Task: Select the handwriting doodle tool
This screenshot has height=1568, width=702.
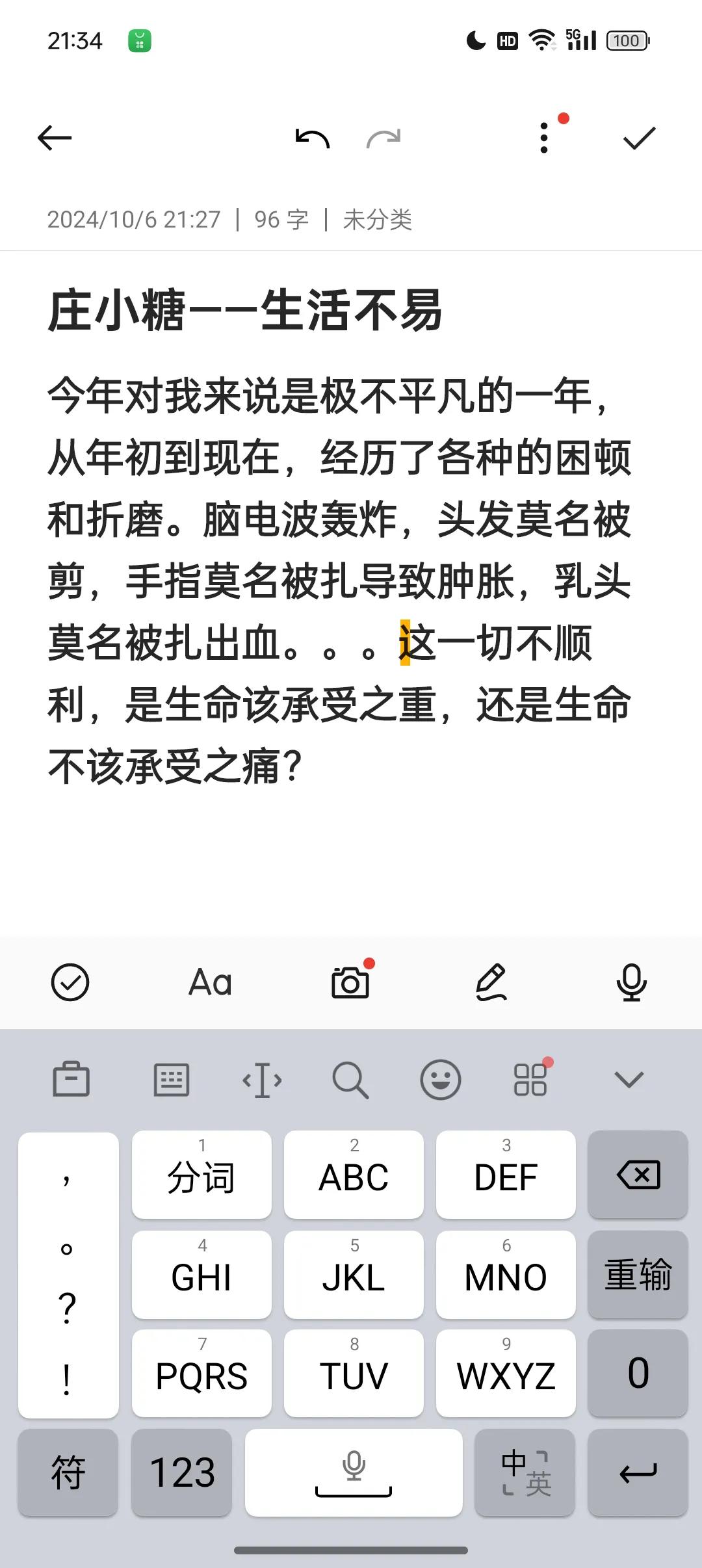Action: pyautogui.click(x=492, y=982)
